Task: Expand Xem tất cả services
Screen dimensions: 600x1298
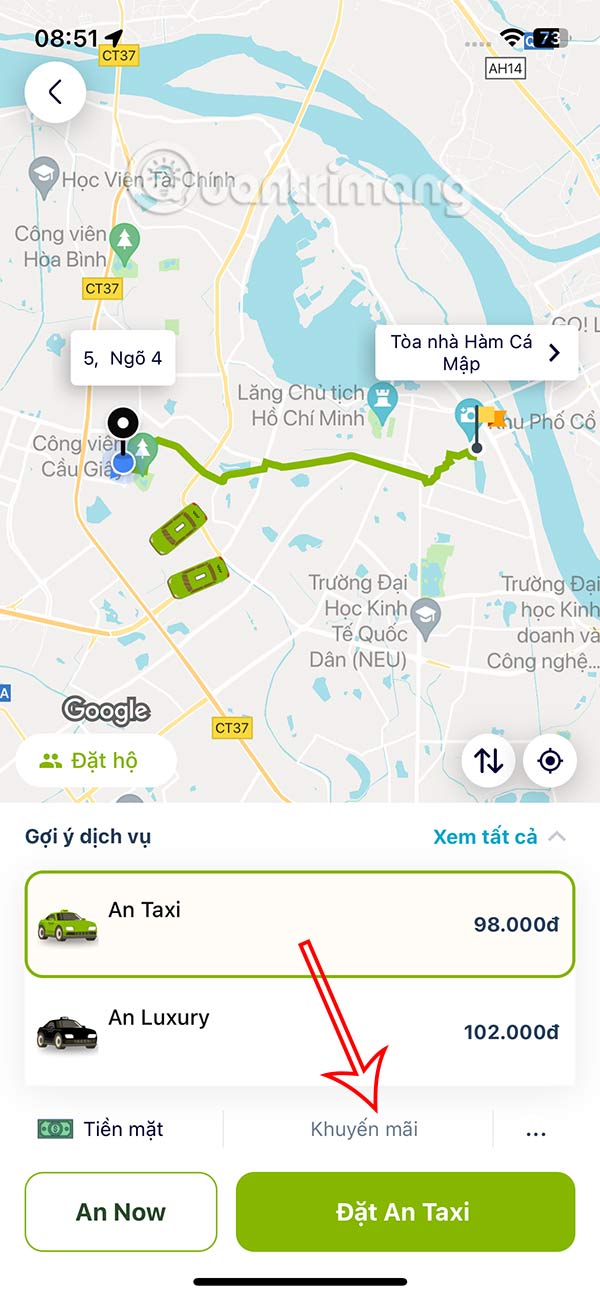Action: [x=498, y=837]
